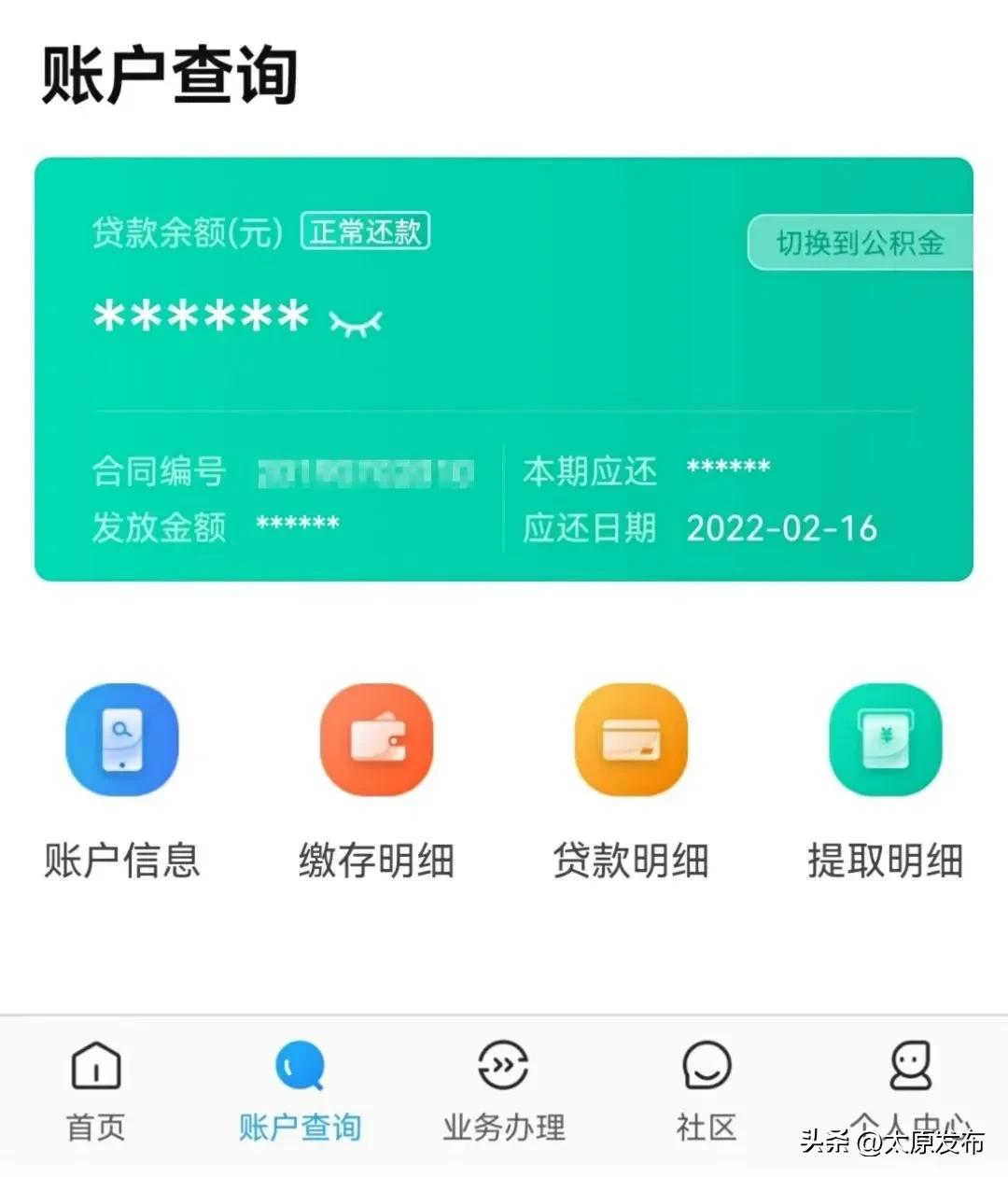The height and width of the screenshot is (1177, 1008).
Task: Click the 正常还款 status badge
Action: (366, 231)
